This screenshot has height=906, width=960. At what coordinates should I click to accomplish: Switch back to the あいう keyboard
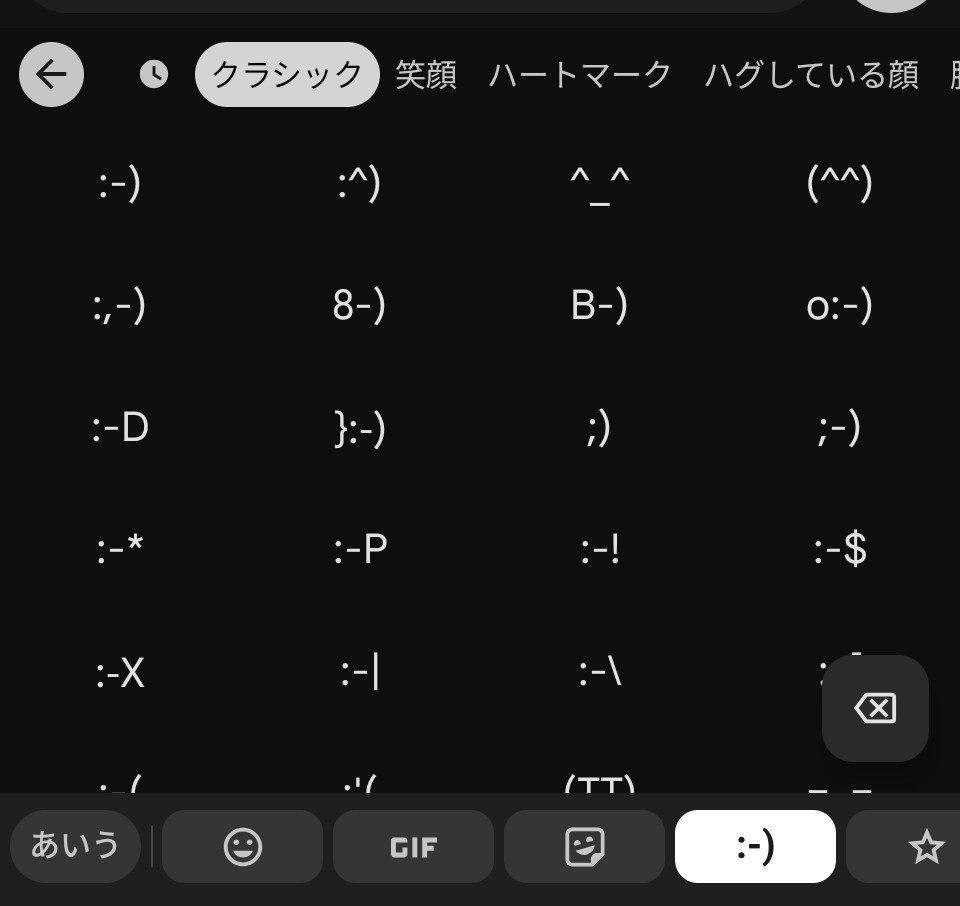click(x=75, y=846)
